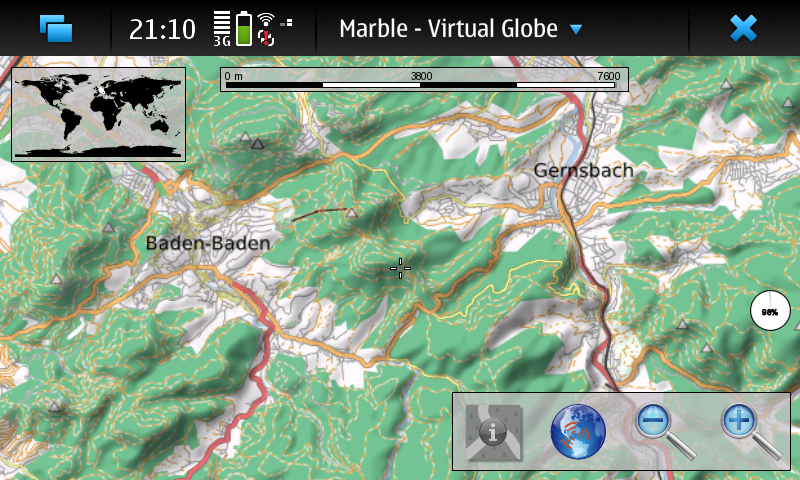Open the task switcher dashboard
This screenshot has height=480, width=800.
tap(56, 28)
